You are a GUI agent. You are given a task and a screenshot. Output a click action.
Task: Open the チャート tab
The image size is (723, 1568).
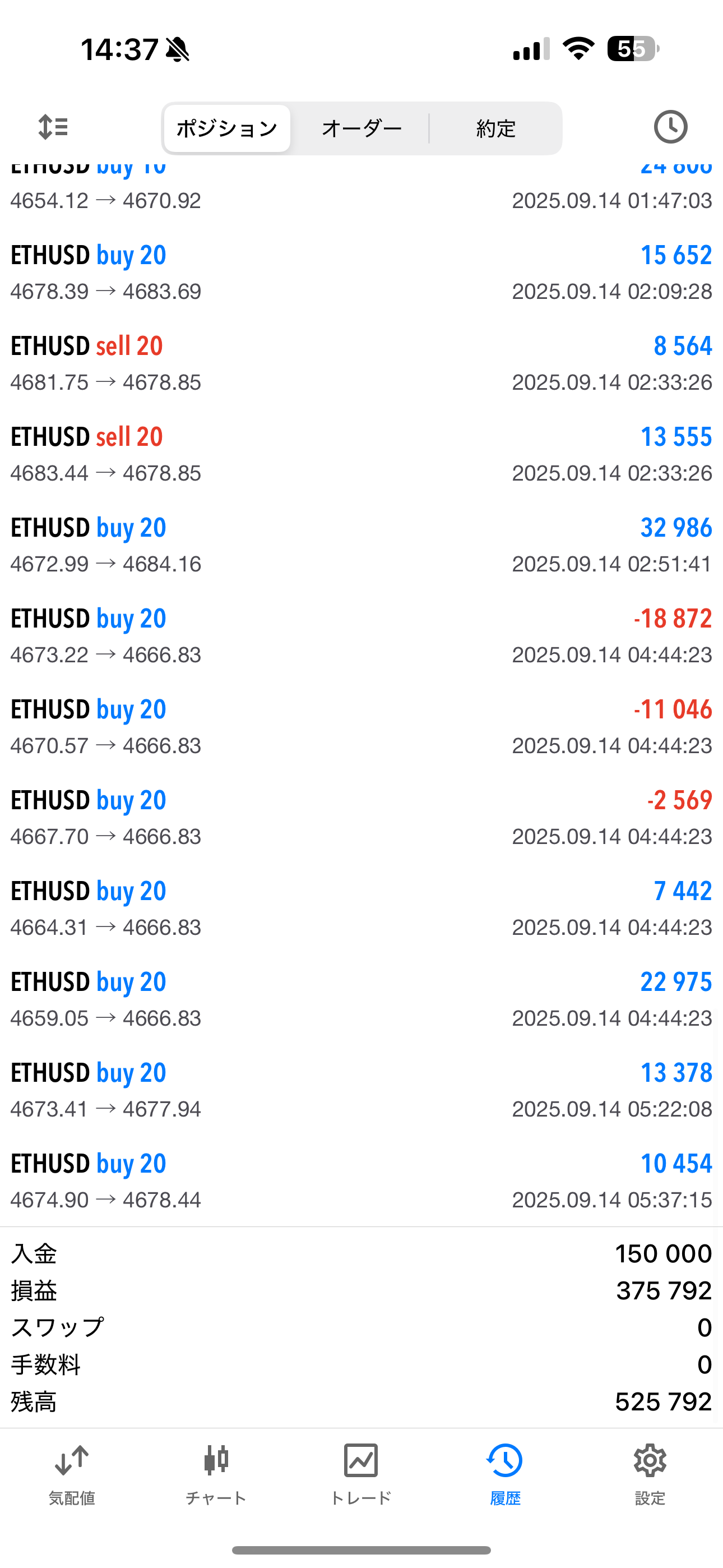(216, 1474)
